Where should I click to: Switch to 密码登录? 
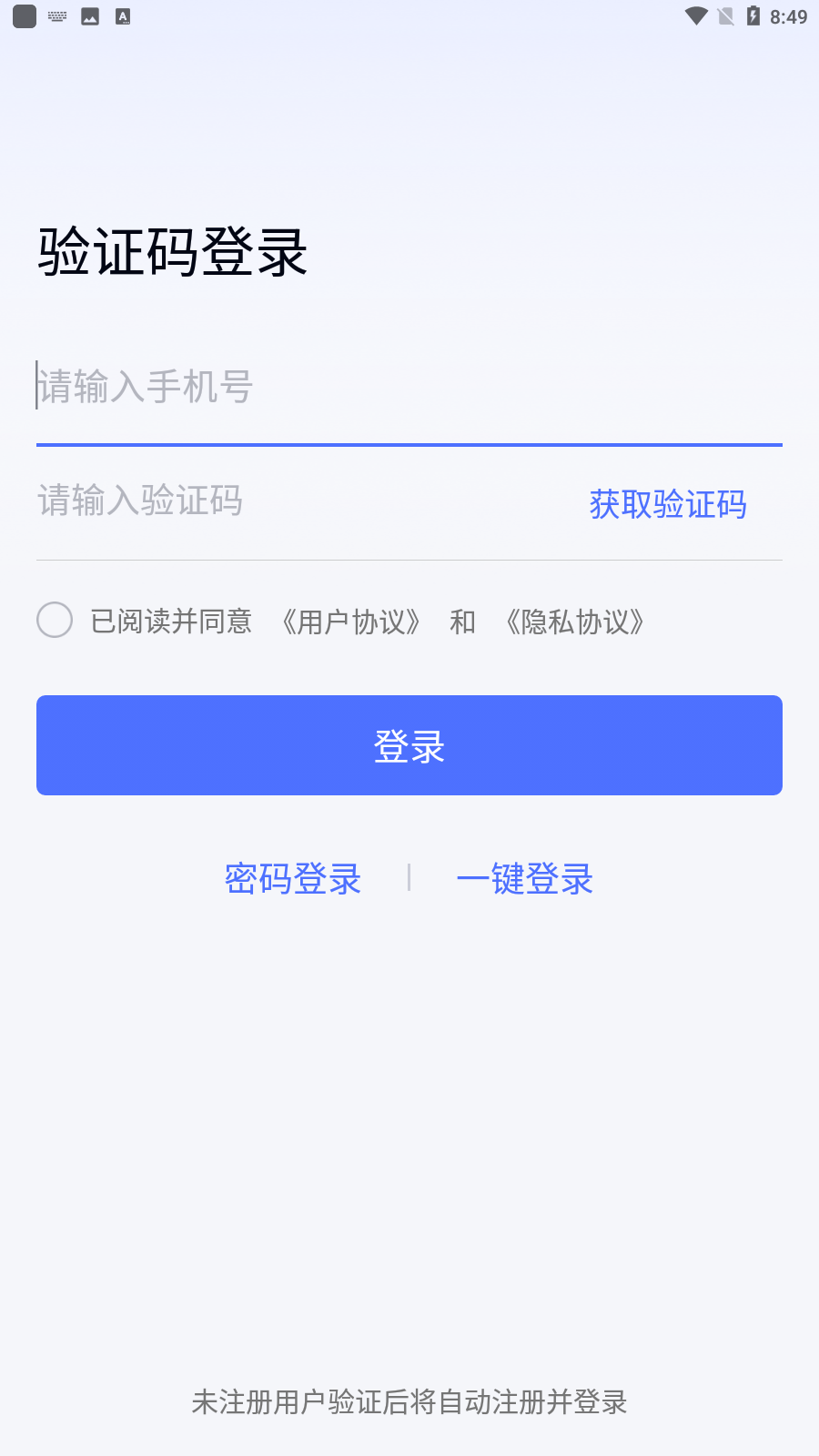point(293,878)
